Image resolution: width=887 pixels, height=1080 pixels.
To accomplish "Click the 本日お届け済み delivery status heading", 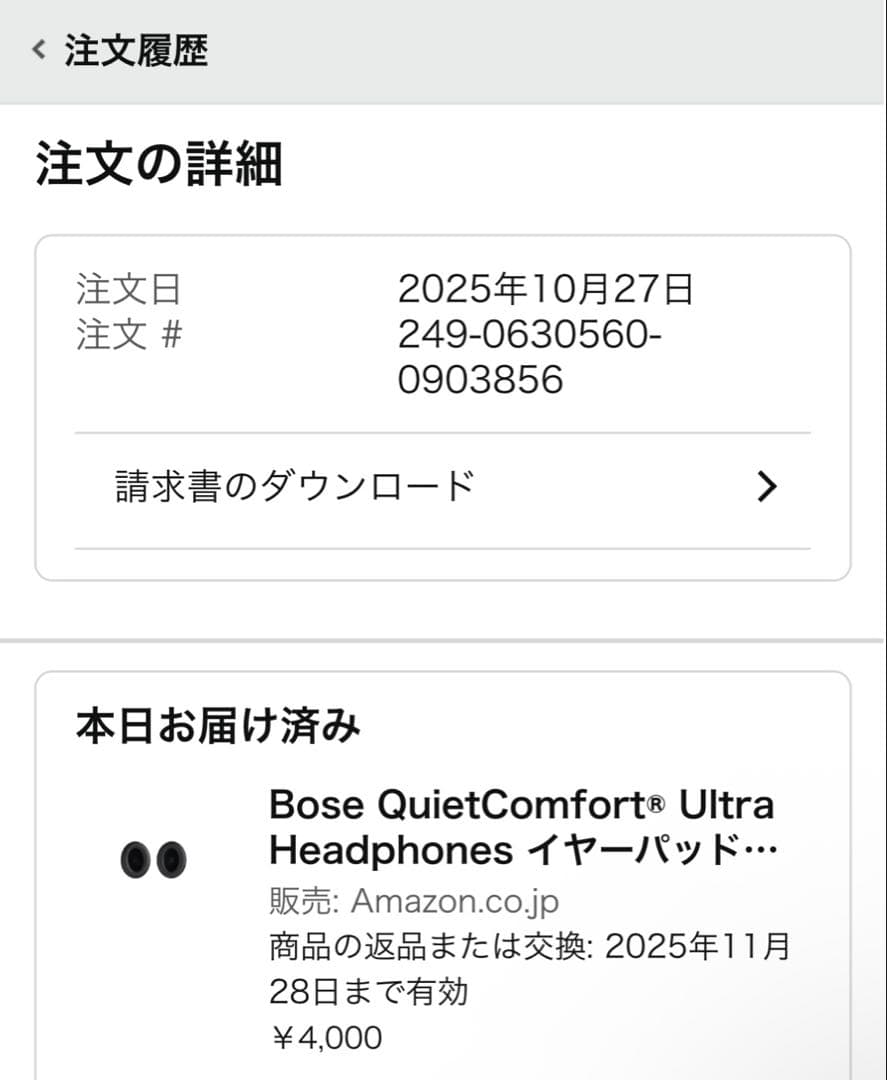I will pyautogui.click(x=221, y=727).
